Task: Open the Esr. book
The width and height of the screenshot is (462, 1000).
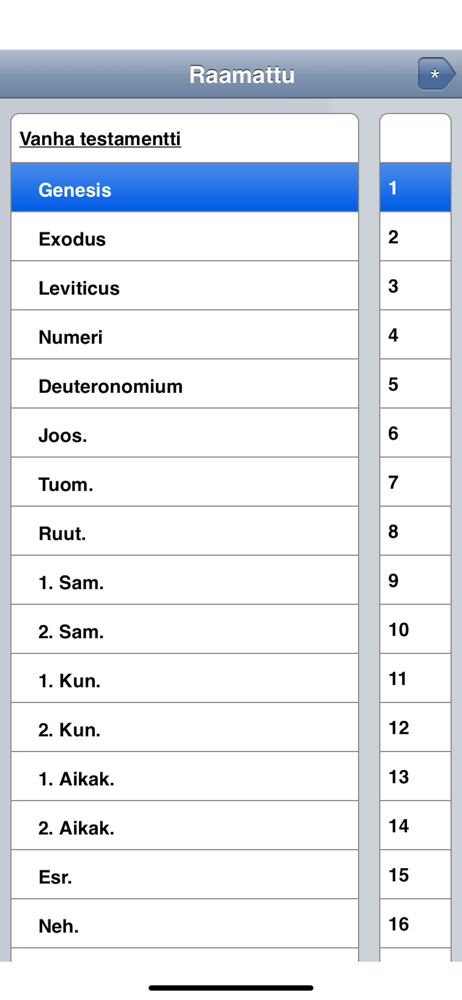Action: (184, 875)
